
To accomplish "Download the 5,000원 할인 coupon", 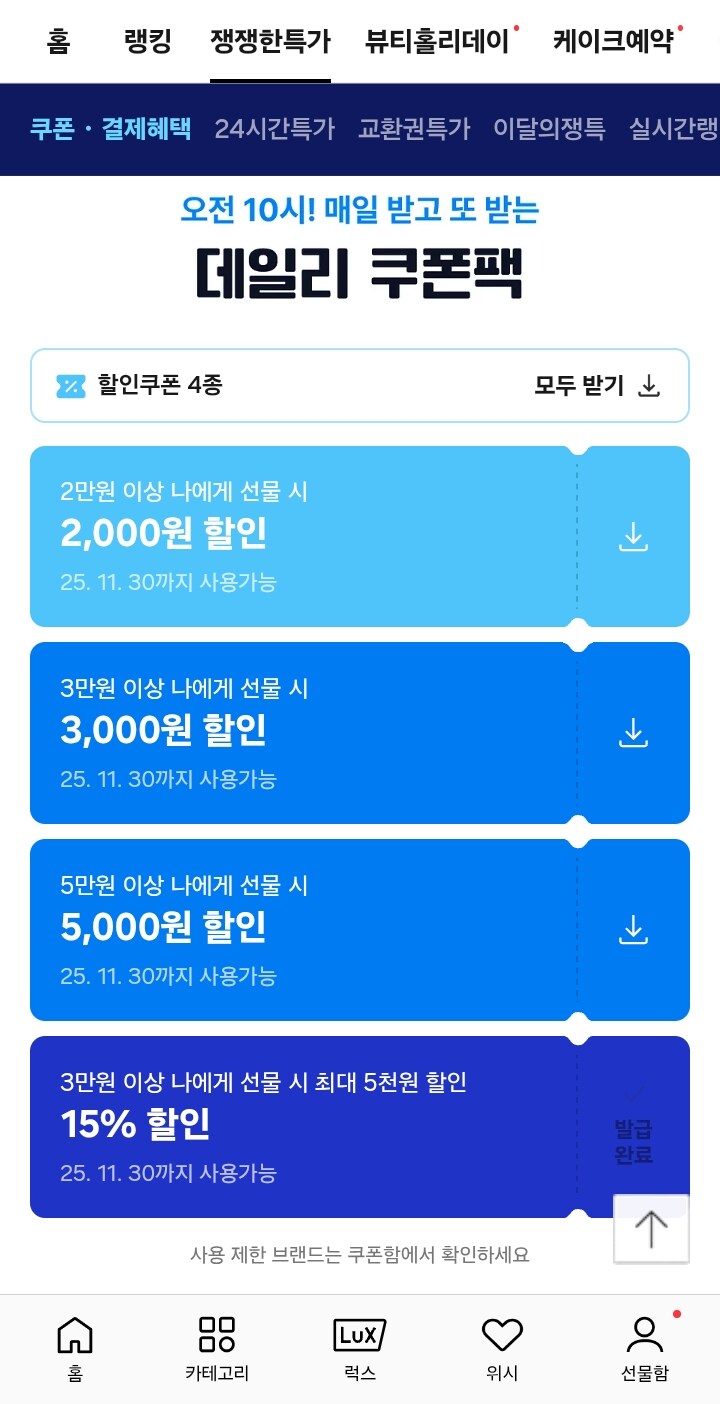I will 632,929.
